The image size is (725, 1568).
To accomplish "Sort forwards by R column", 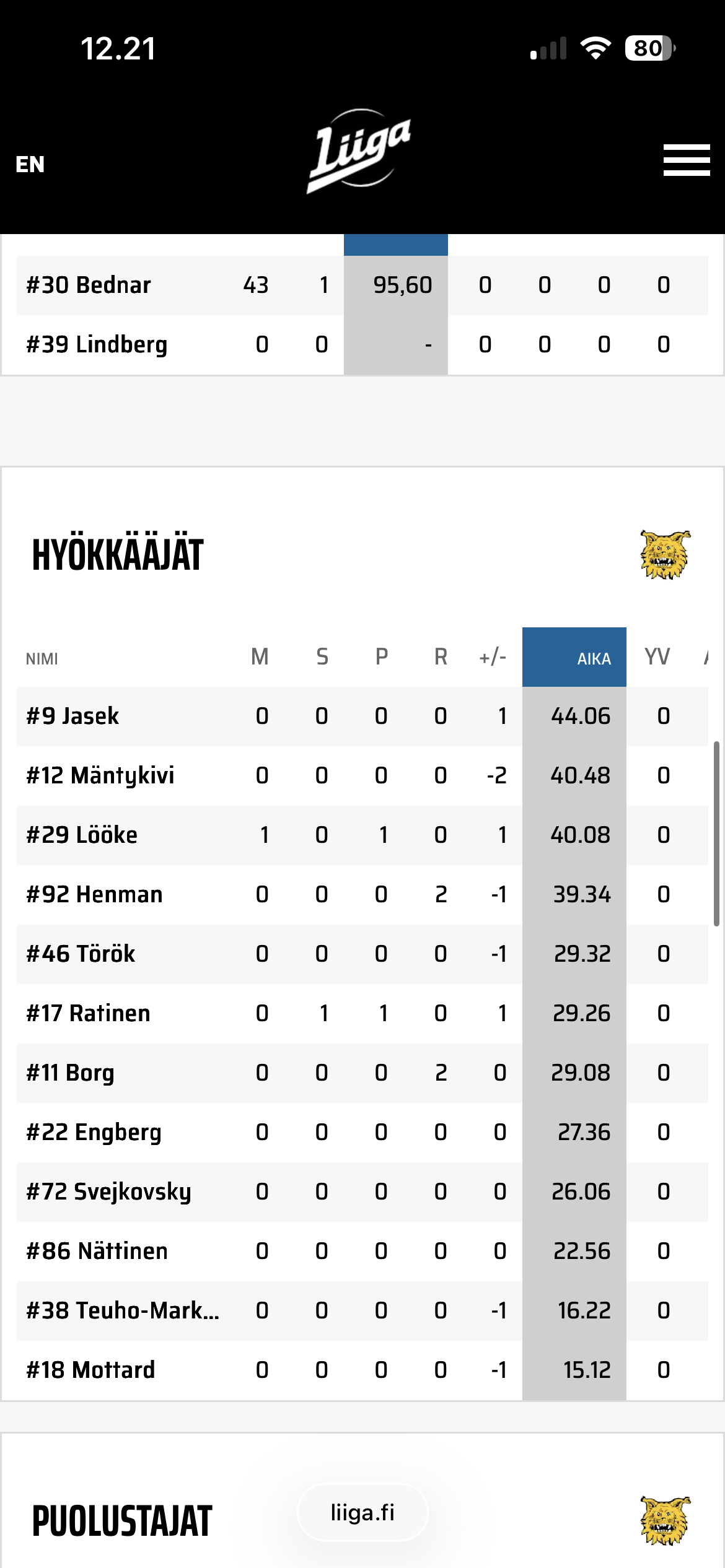I will [440, 657].
